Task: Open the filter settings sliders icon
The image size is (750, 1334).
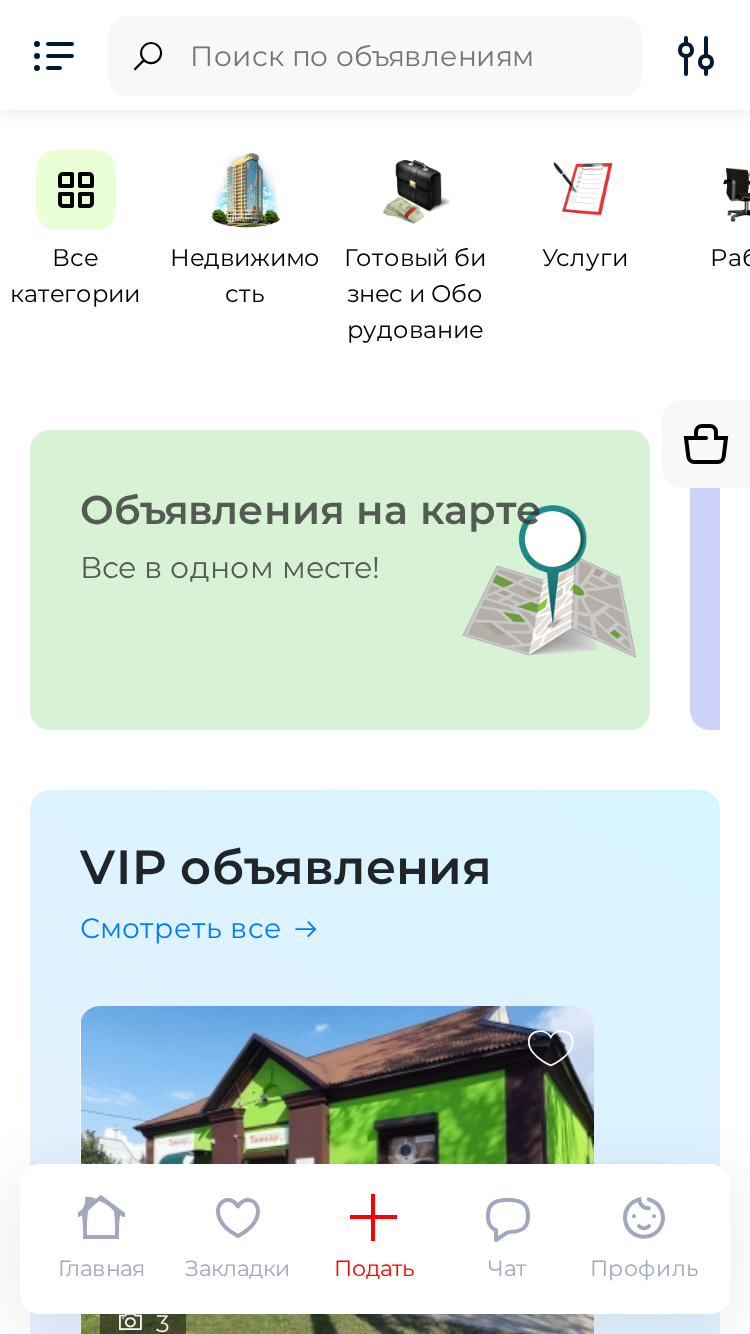Action: click(x=696, y=56)
